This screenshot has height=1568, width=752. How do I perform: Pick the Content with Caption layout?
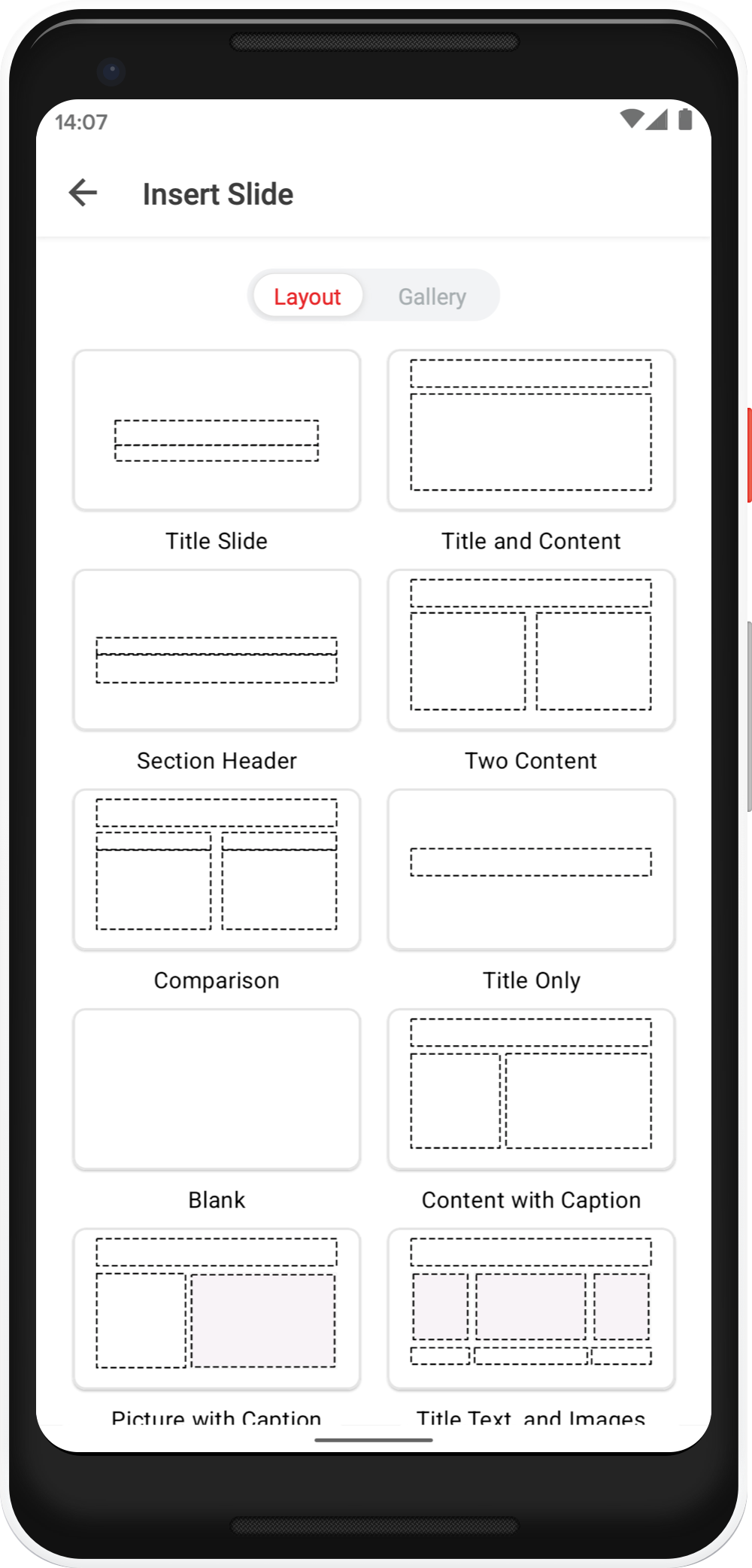click(x=531, y=1089)
